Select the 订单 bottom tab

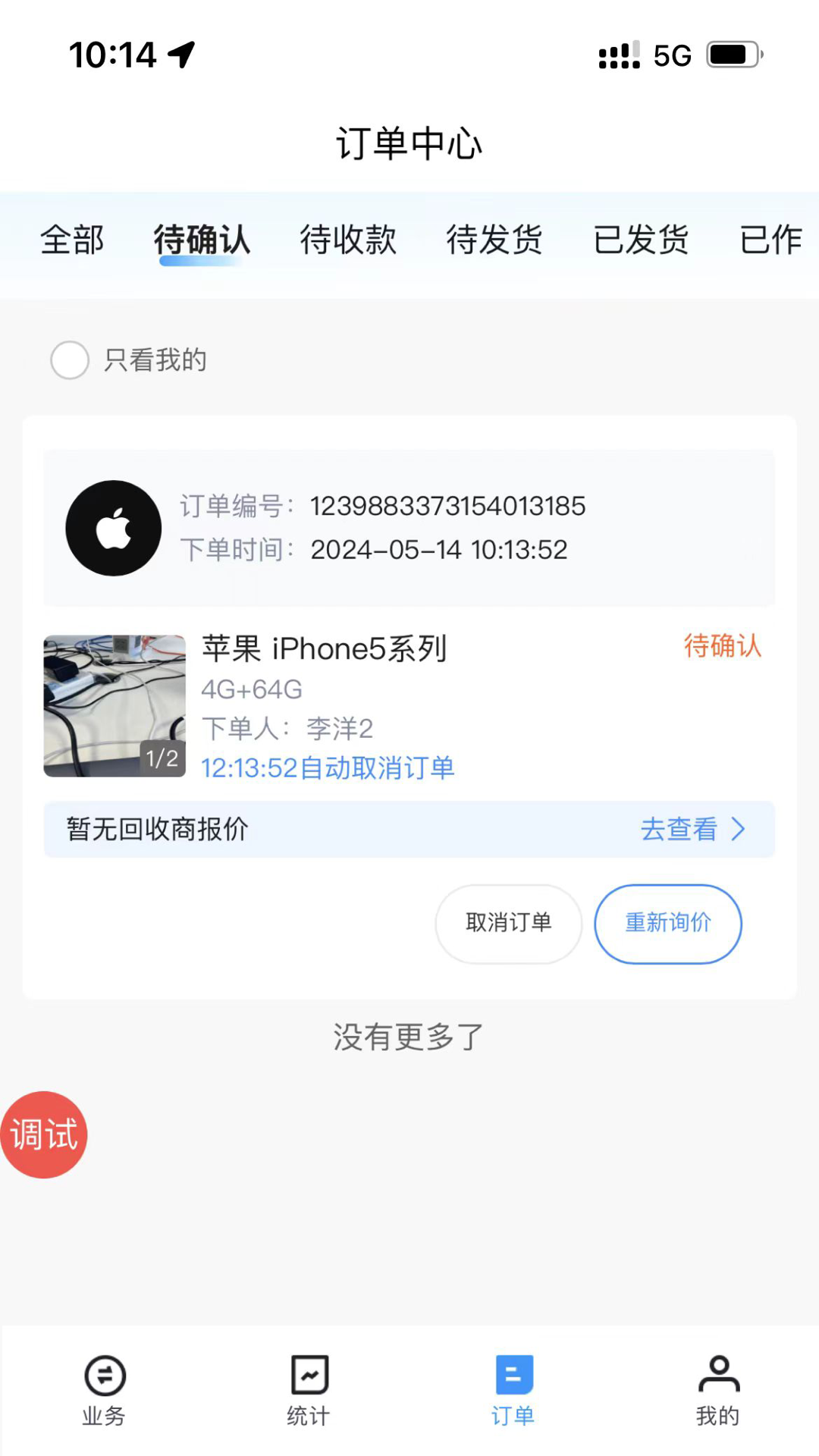(x=513, y=1391)
